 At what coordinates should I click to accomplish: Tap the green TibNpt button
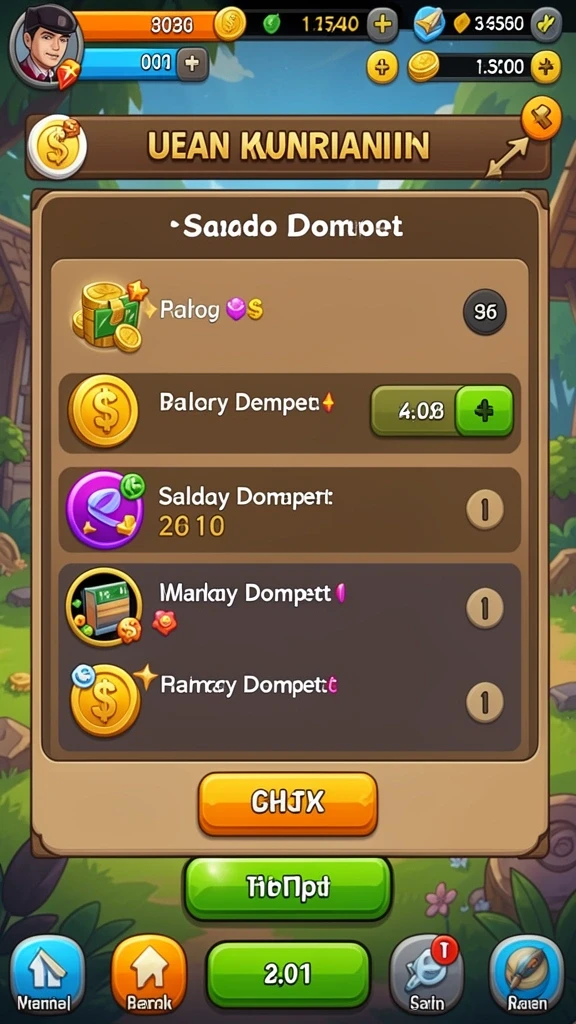[288, 888]
